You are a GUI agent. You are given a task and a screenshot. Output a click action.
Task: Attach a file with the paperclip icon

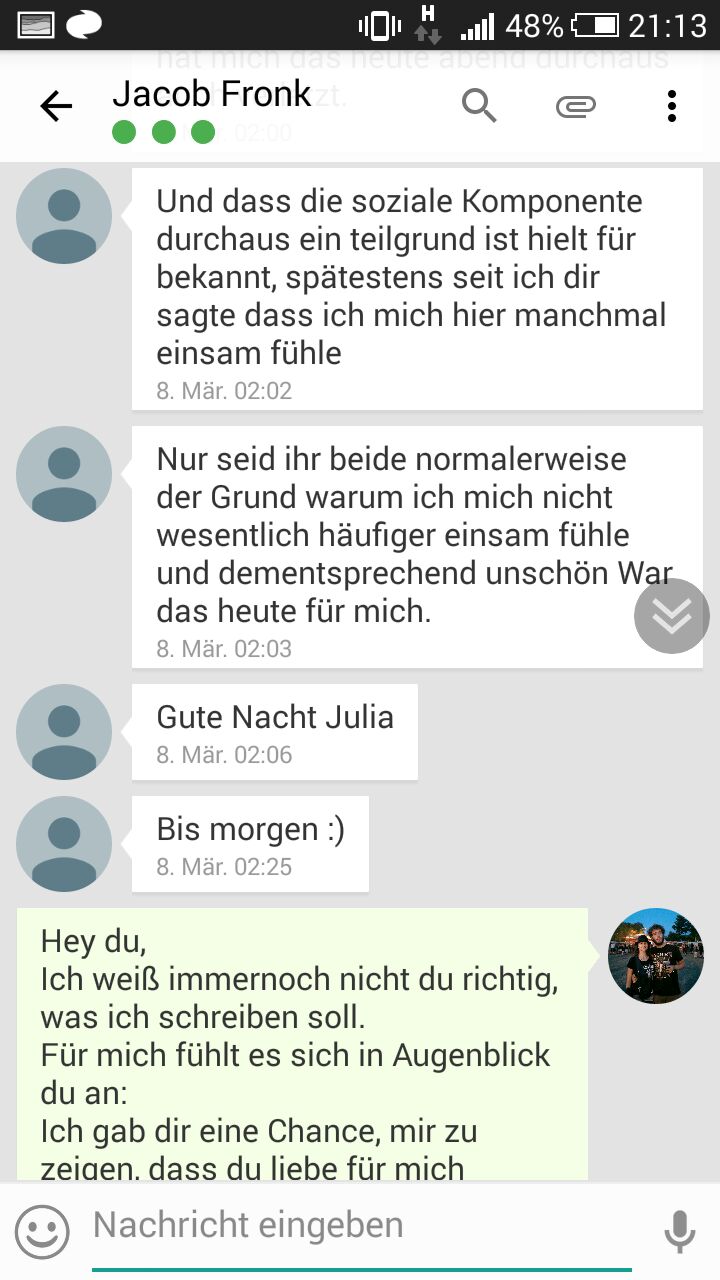[x=576, y=105]
